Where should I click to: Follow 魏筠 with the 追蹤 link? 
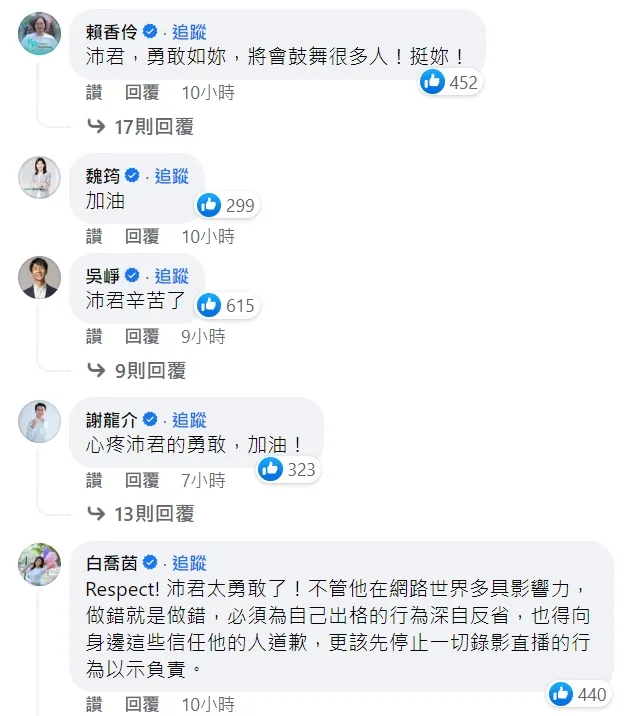click(171, 176)
